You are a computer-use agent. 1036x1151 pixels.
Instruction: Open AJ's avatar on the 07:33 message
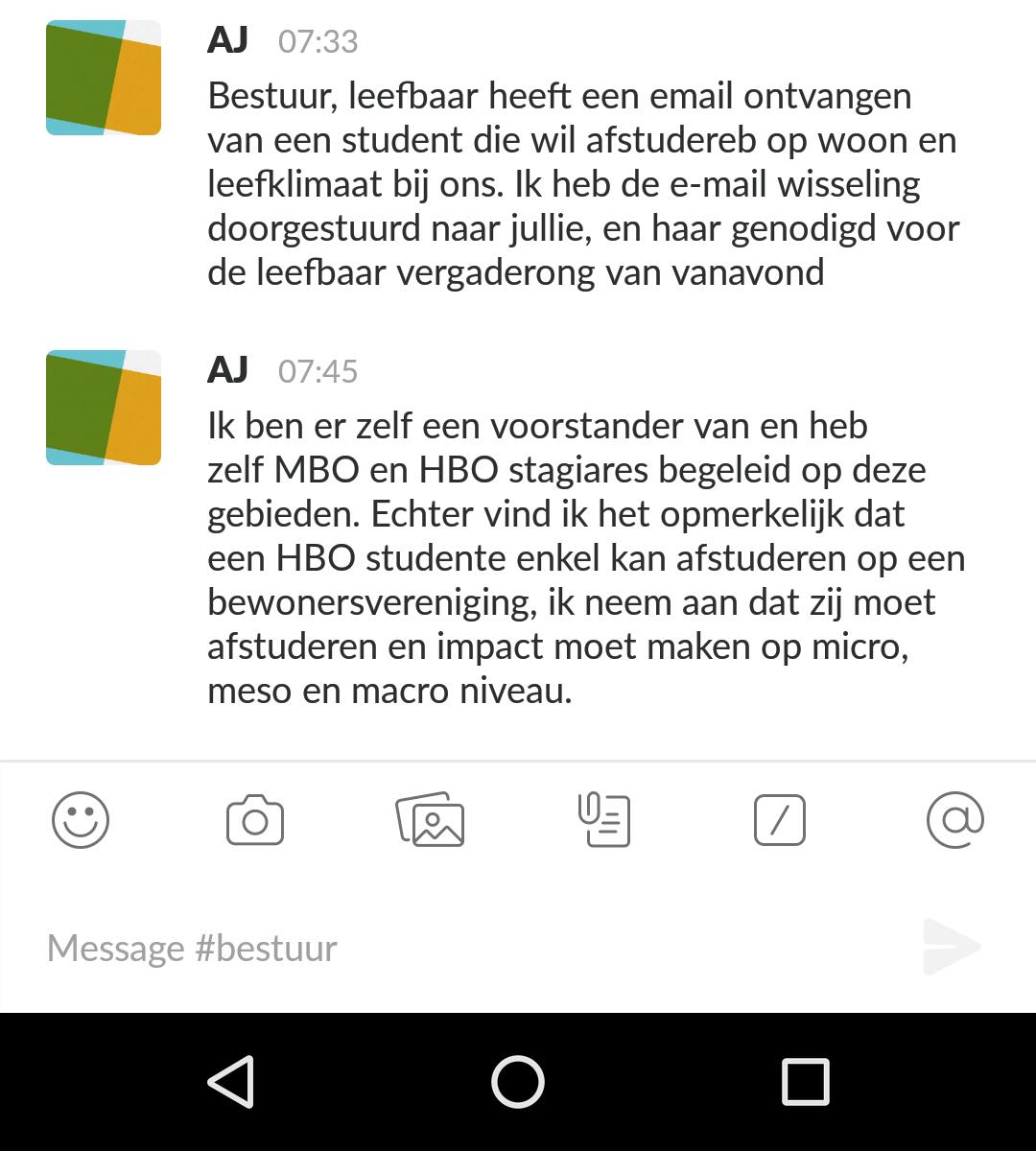pos(104,78)
